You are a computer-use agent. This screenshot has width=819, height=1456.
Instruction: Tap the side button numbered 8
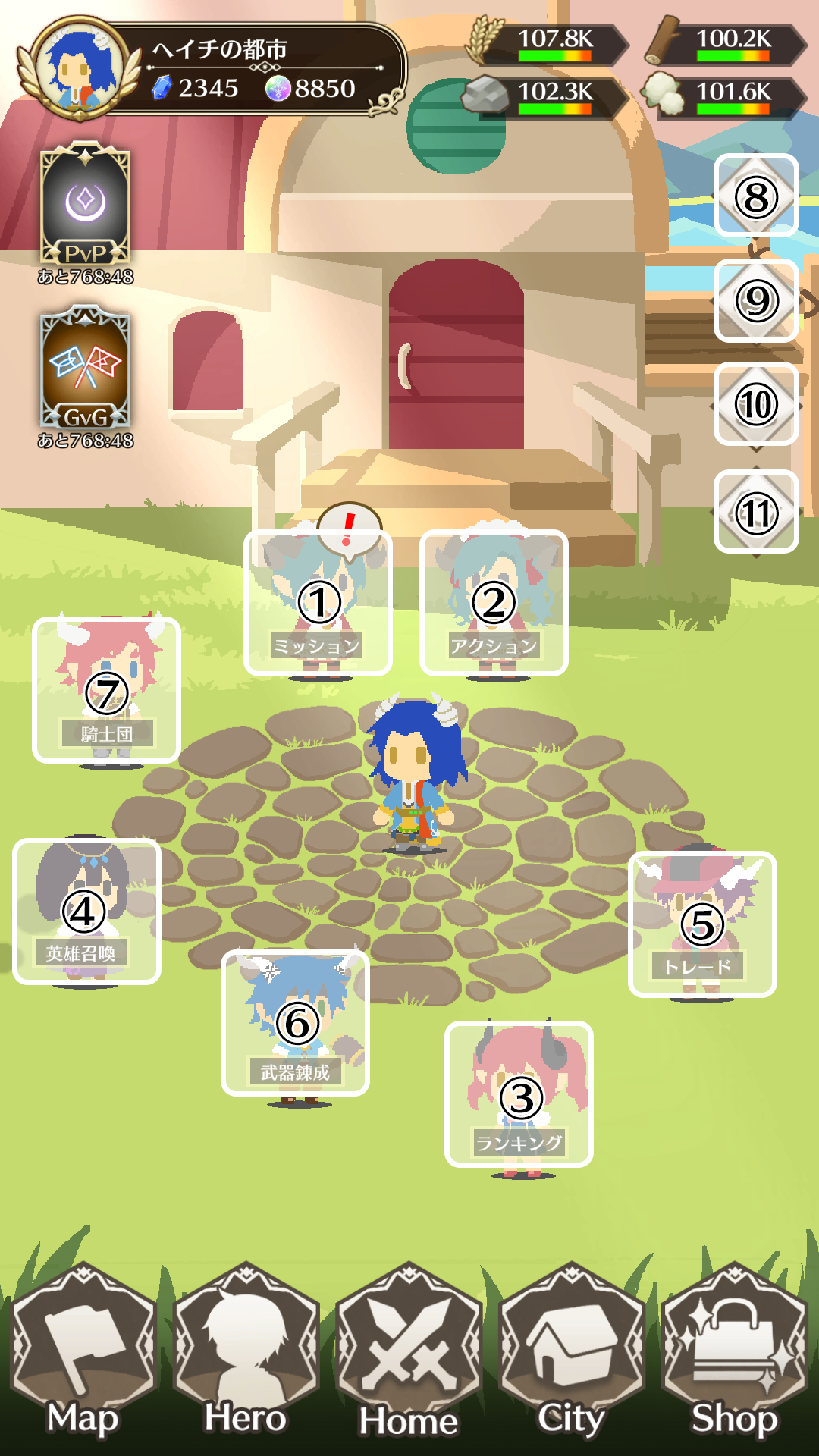[756, 196]
